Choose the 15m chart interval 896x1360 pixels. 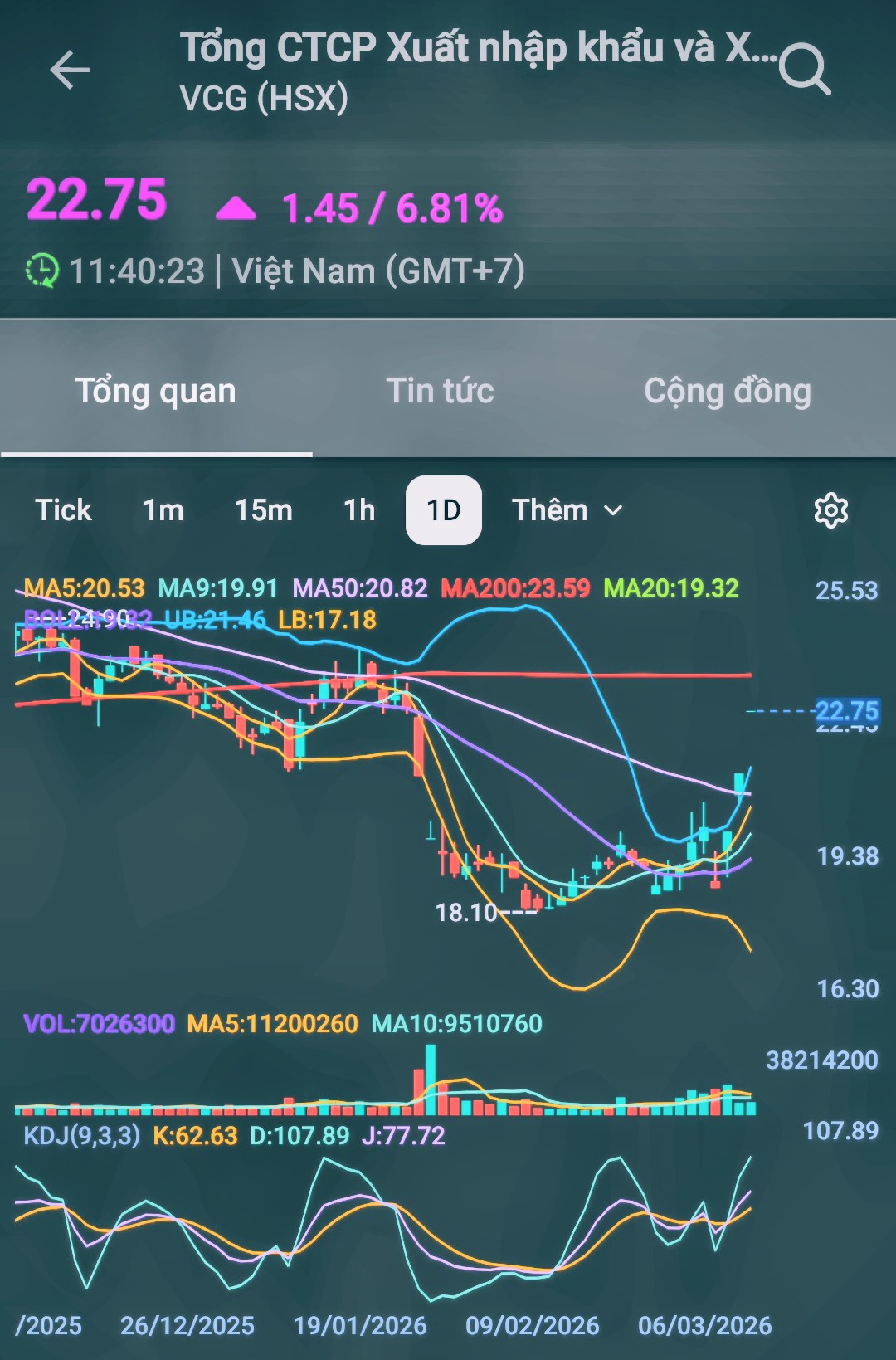click(264, 510)
